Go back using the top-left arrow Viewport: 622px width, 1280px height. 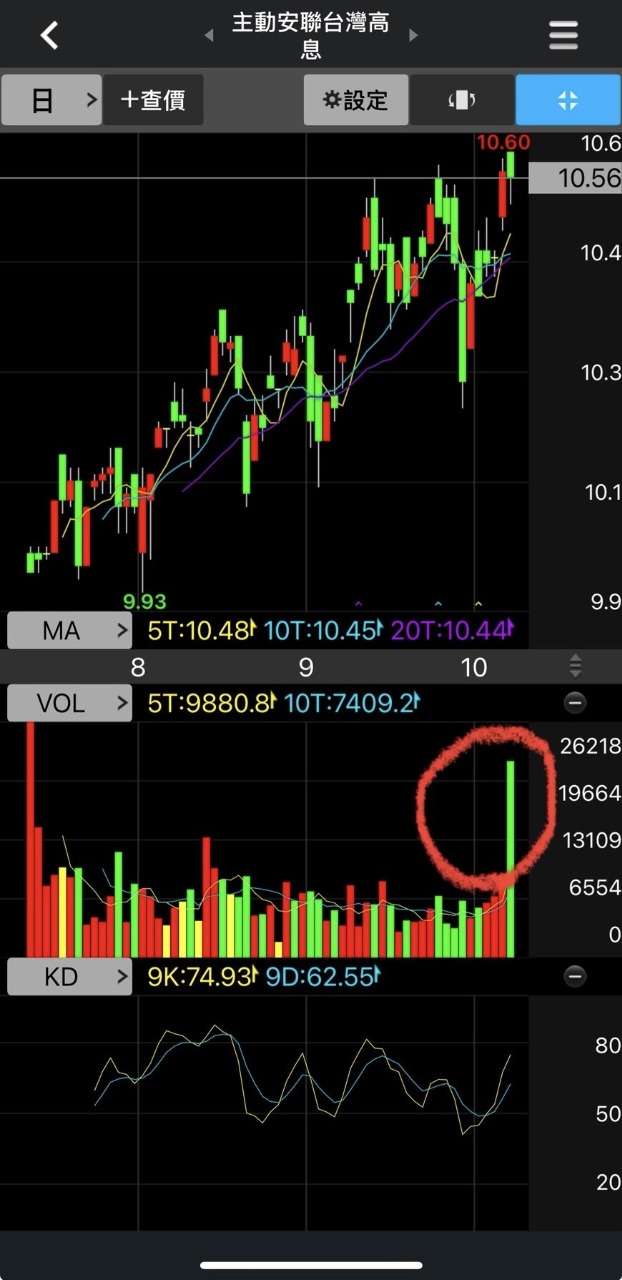49,36
